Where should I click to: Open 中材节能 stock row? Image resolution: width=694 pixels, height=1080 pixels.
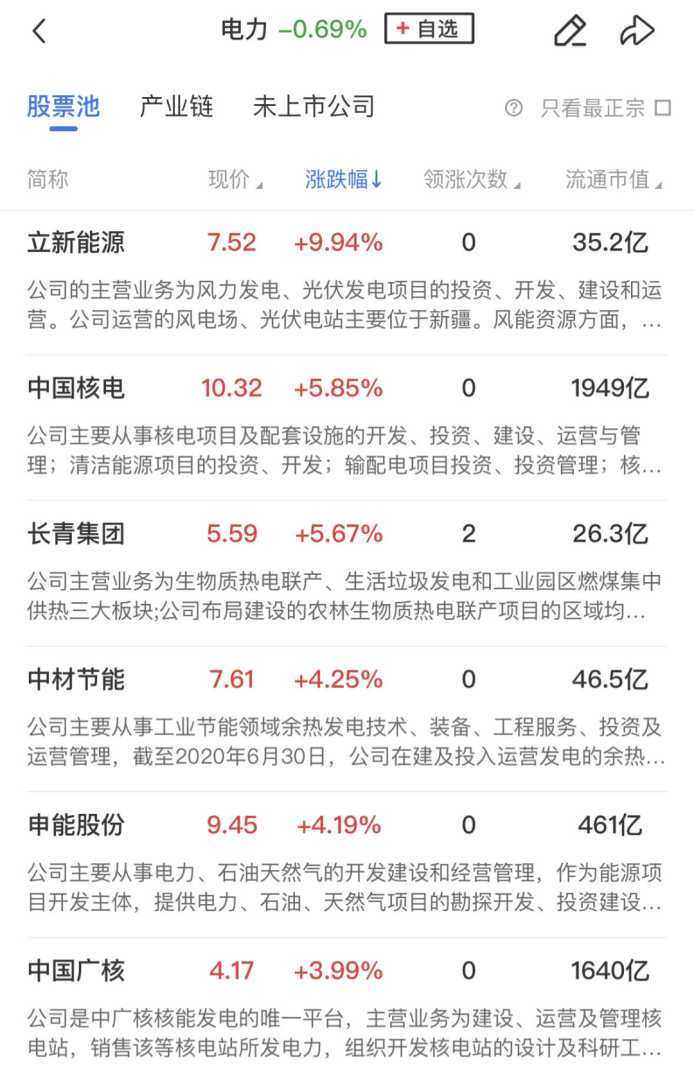tap(76, 680)
